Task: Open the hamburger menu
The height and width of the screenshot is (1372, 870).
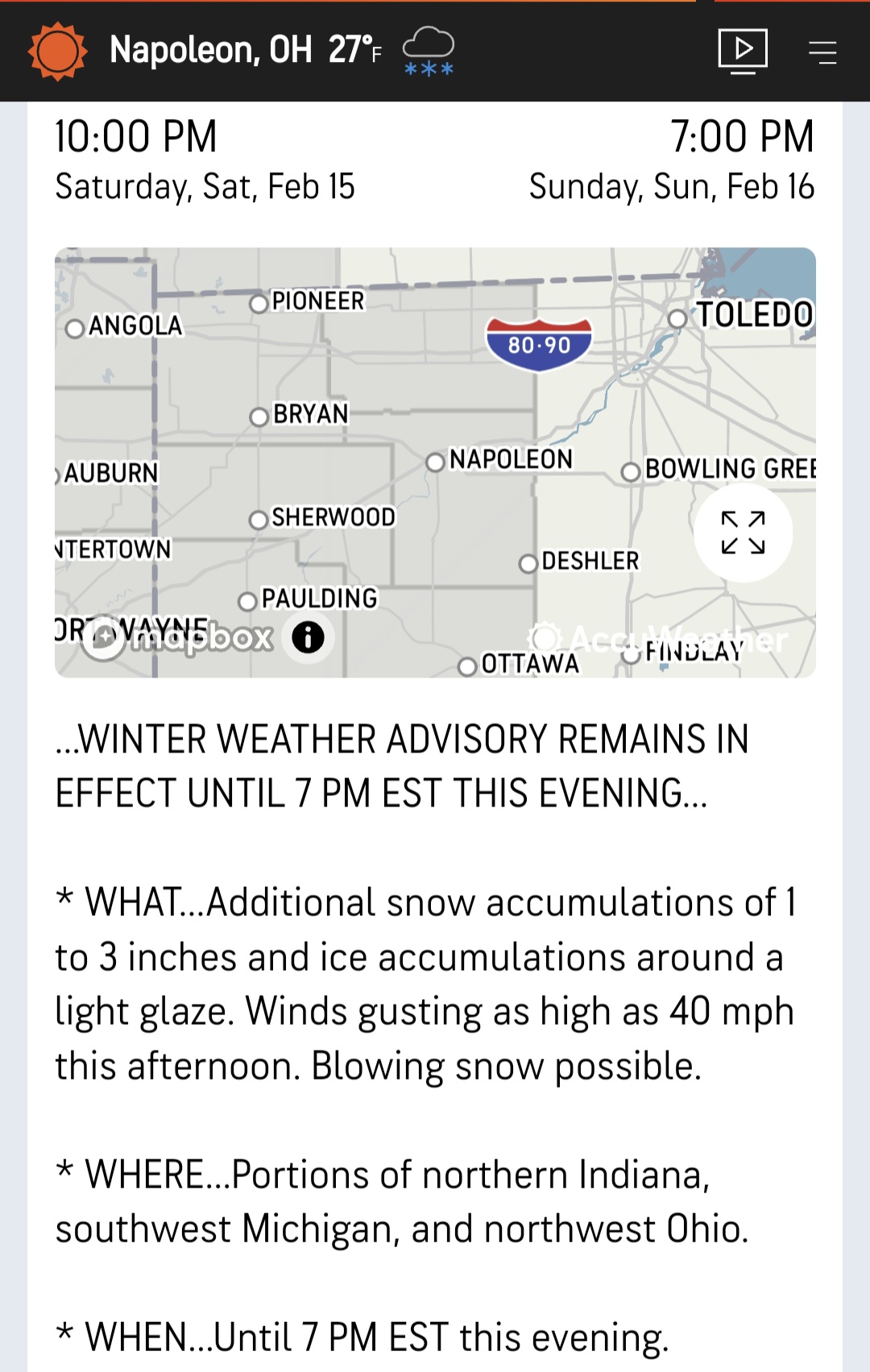Action: [822, 52]
